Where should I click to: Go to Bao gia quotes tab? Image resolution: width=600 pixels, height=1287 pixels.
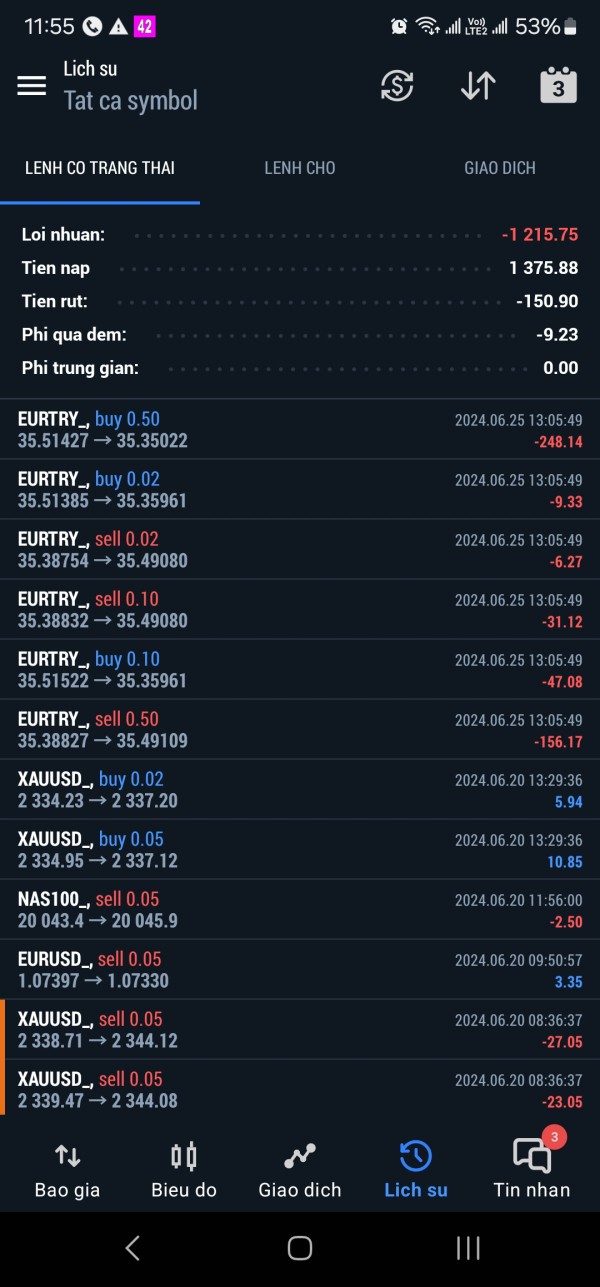[x=67, y=1170]
